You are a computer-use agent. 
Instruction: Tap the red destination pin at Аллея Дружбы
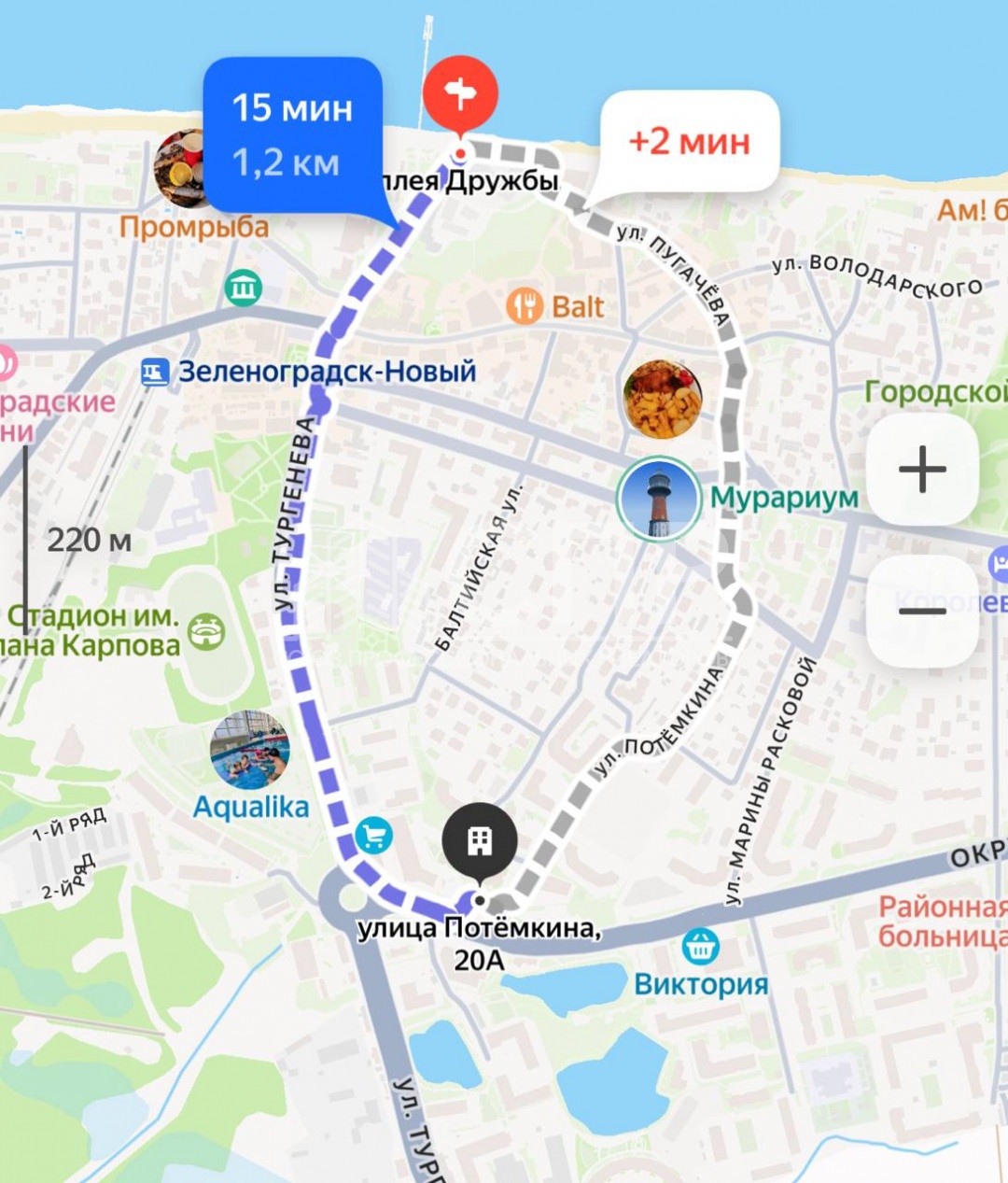(460, 94)
